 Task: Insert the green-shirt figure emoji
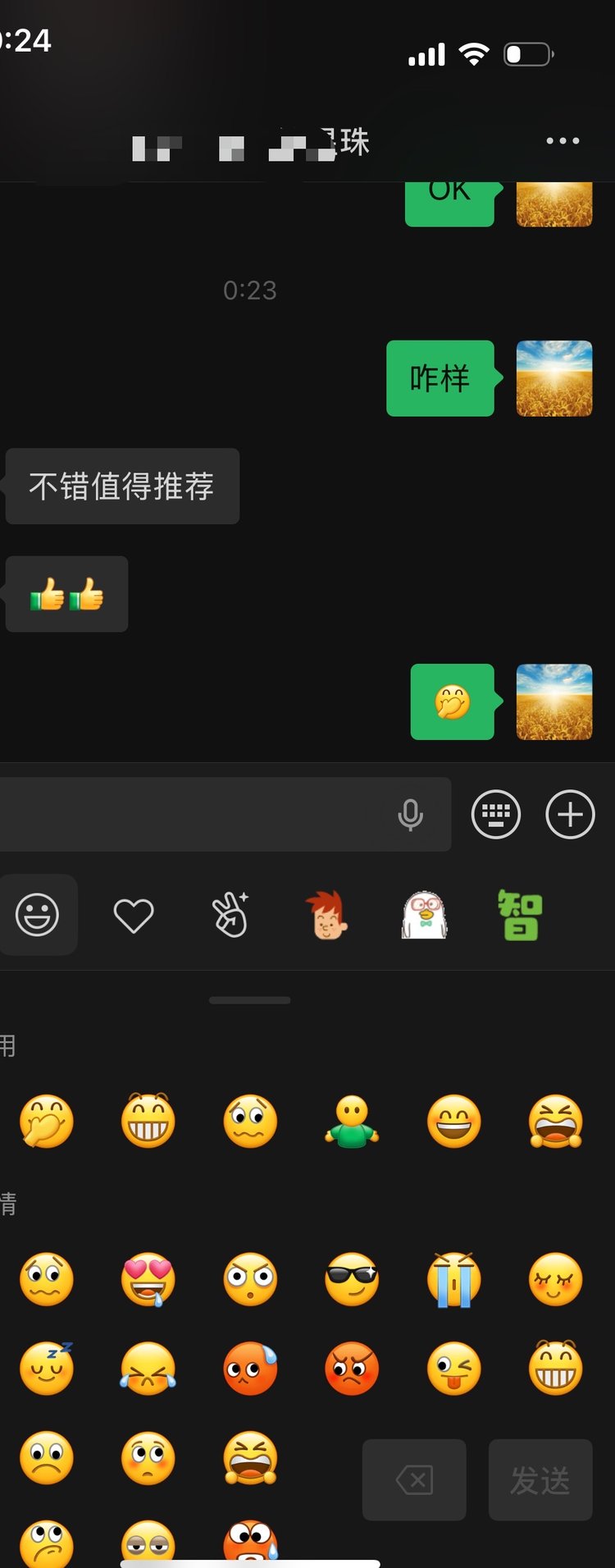(x=352, y=1121)
